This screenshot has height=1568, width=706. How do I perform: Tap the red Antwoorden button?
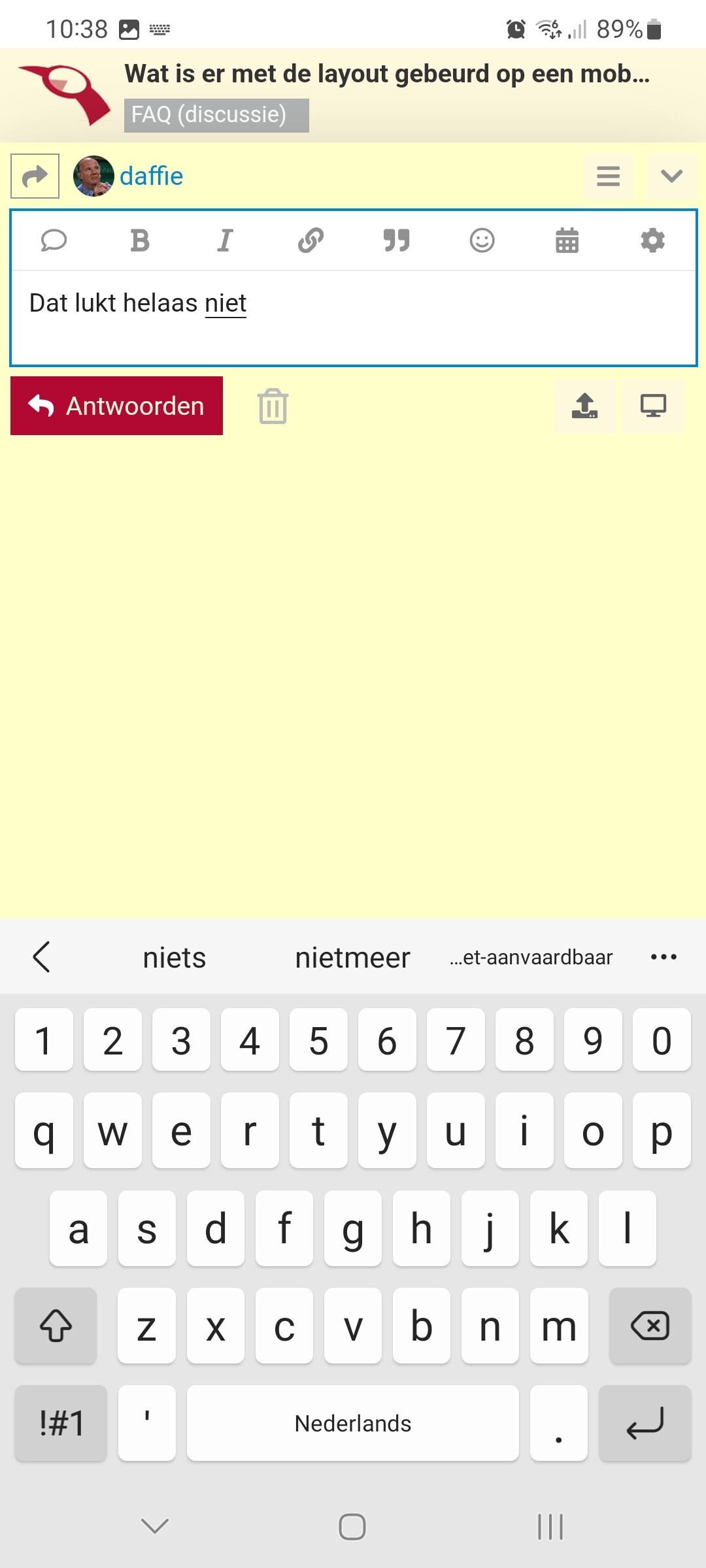coord(116,406)
